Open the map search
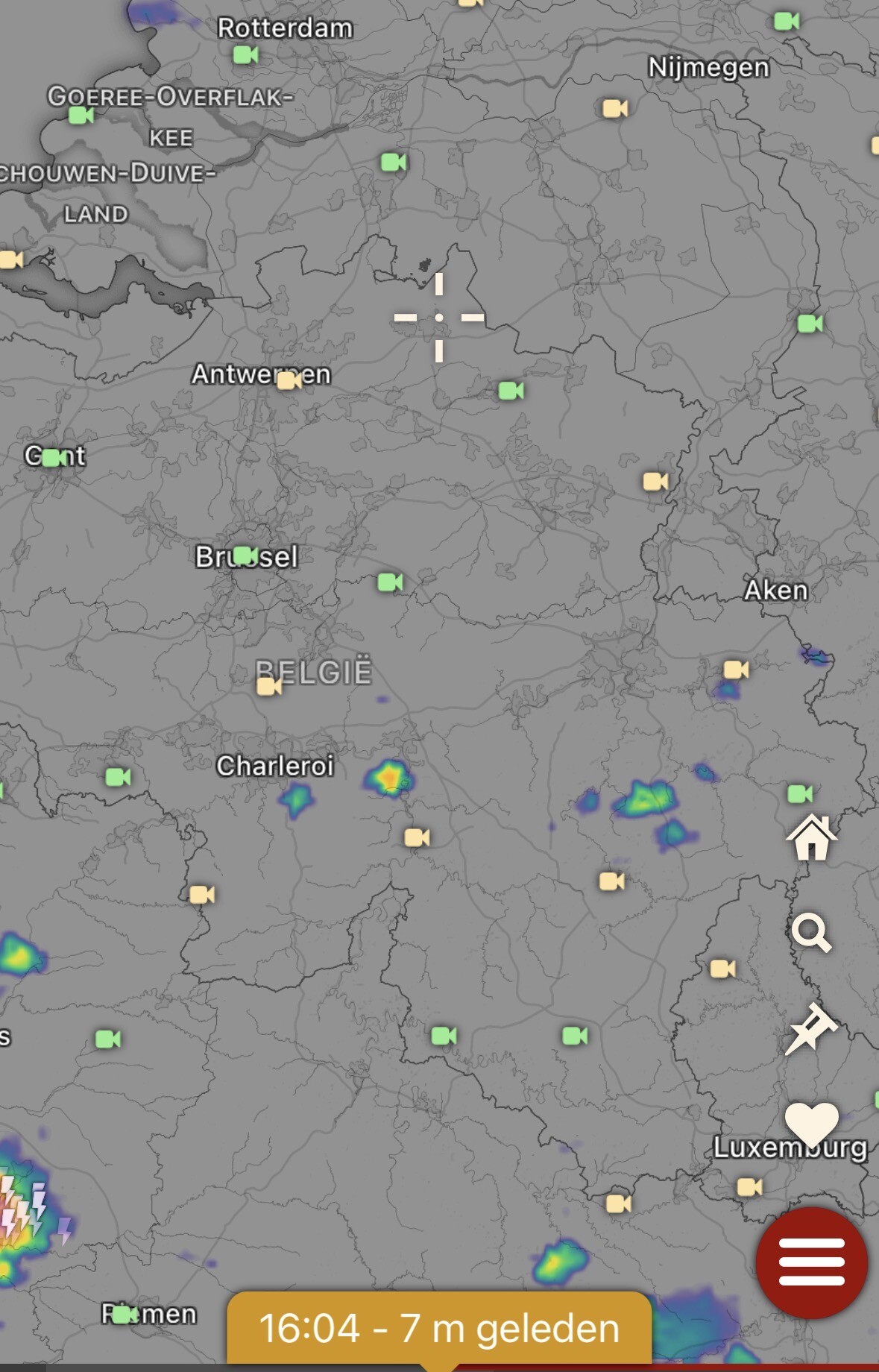 pos(811,933)
